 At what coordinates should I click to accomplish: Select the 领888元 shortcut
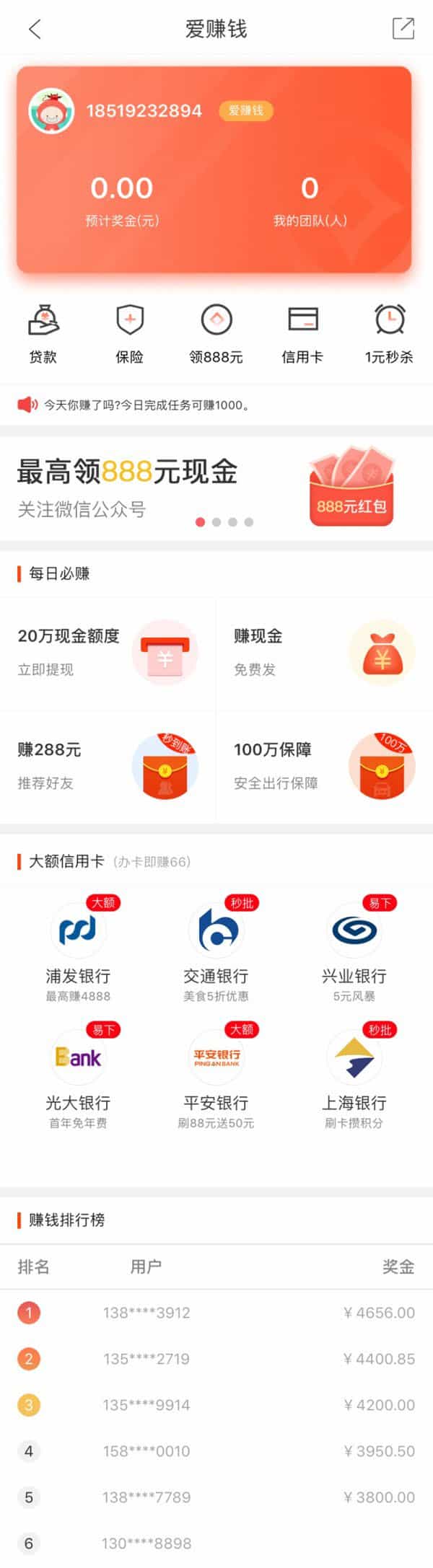[216, 333]
